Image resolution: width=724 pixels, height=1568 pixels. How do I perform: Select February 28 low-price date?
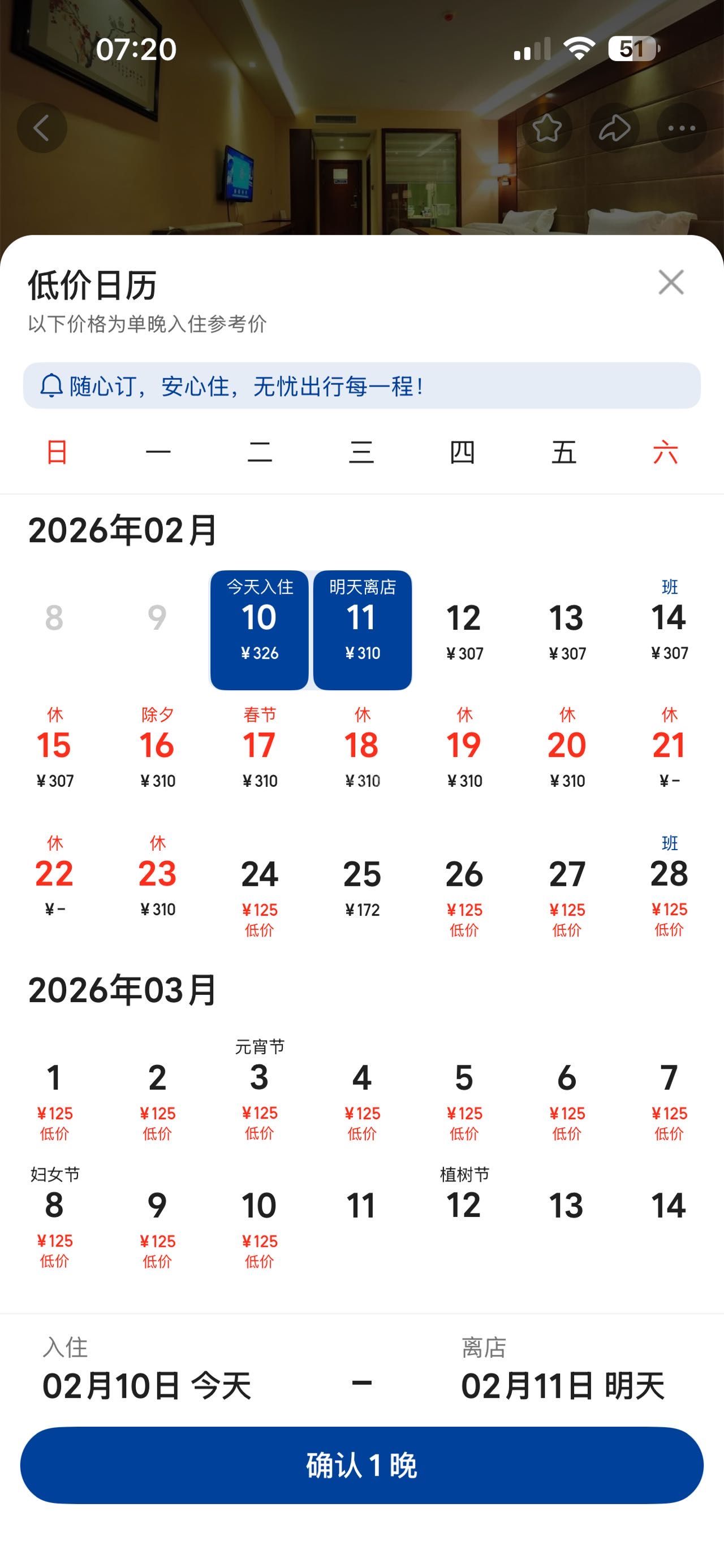tap(669, 886)
